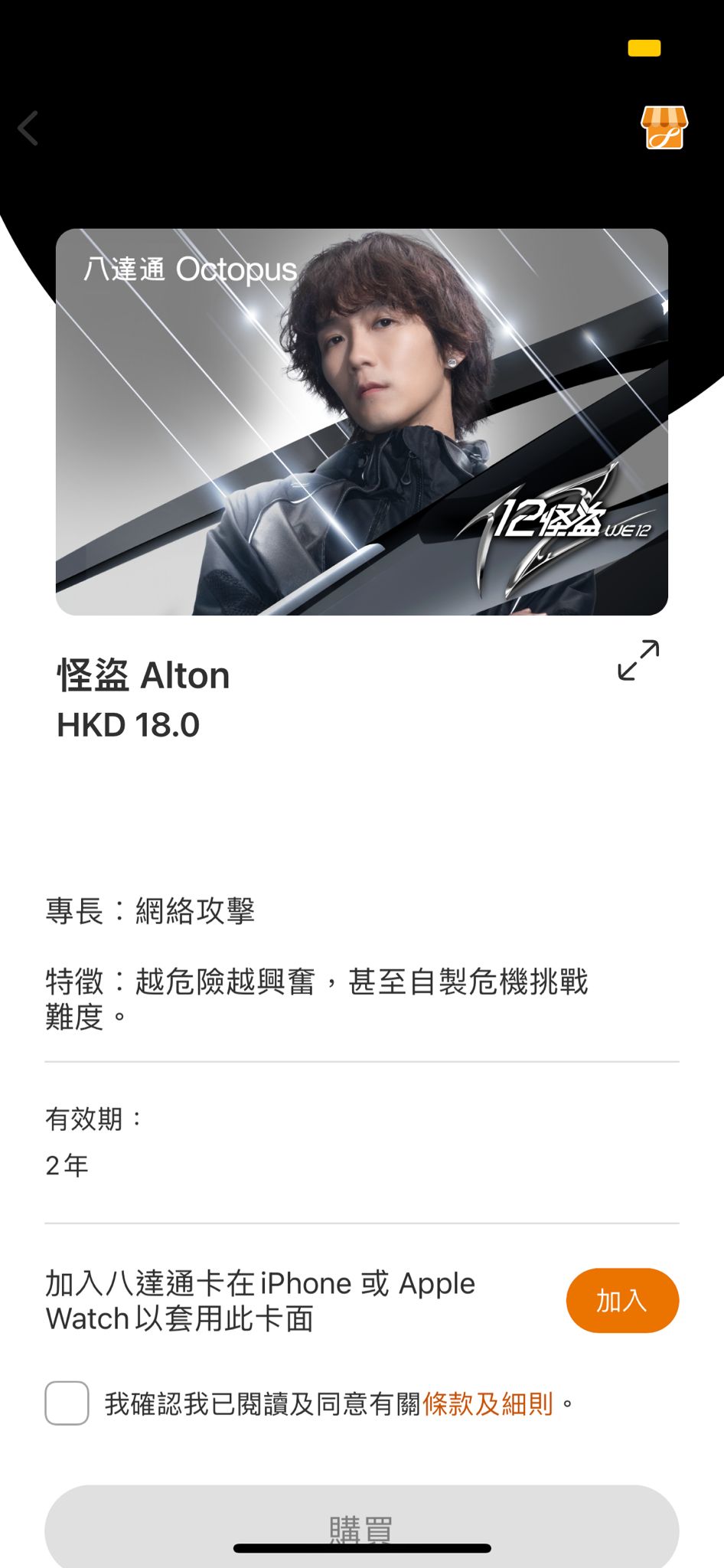Enable the terms agreement checkbox
The height and width of the screenshot is (1568, 724).
coord(67,1404)
